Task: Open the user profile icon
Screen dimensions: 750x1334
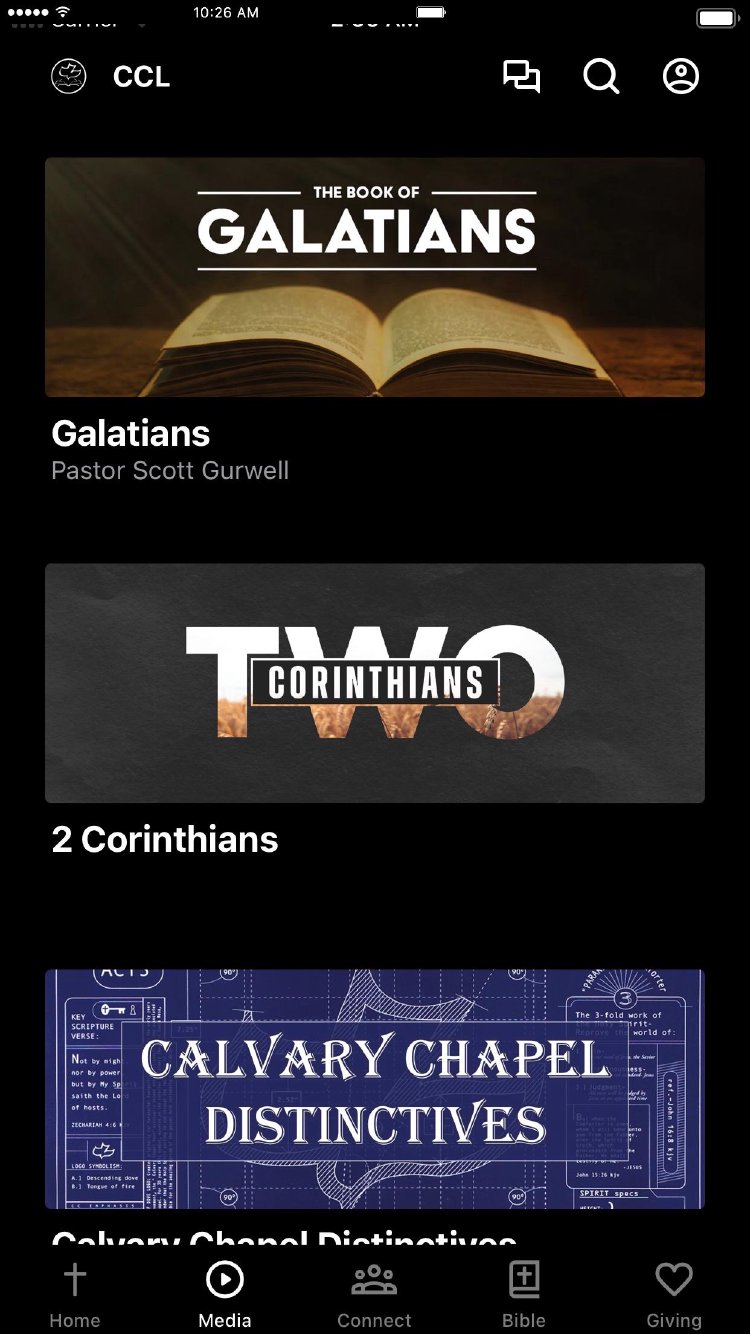Action: pyautogui.click(x=681, y=77)
